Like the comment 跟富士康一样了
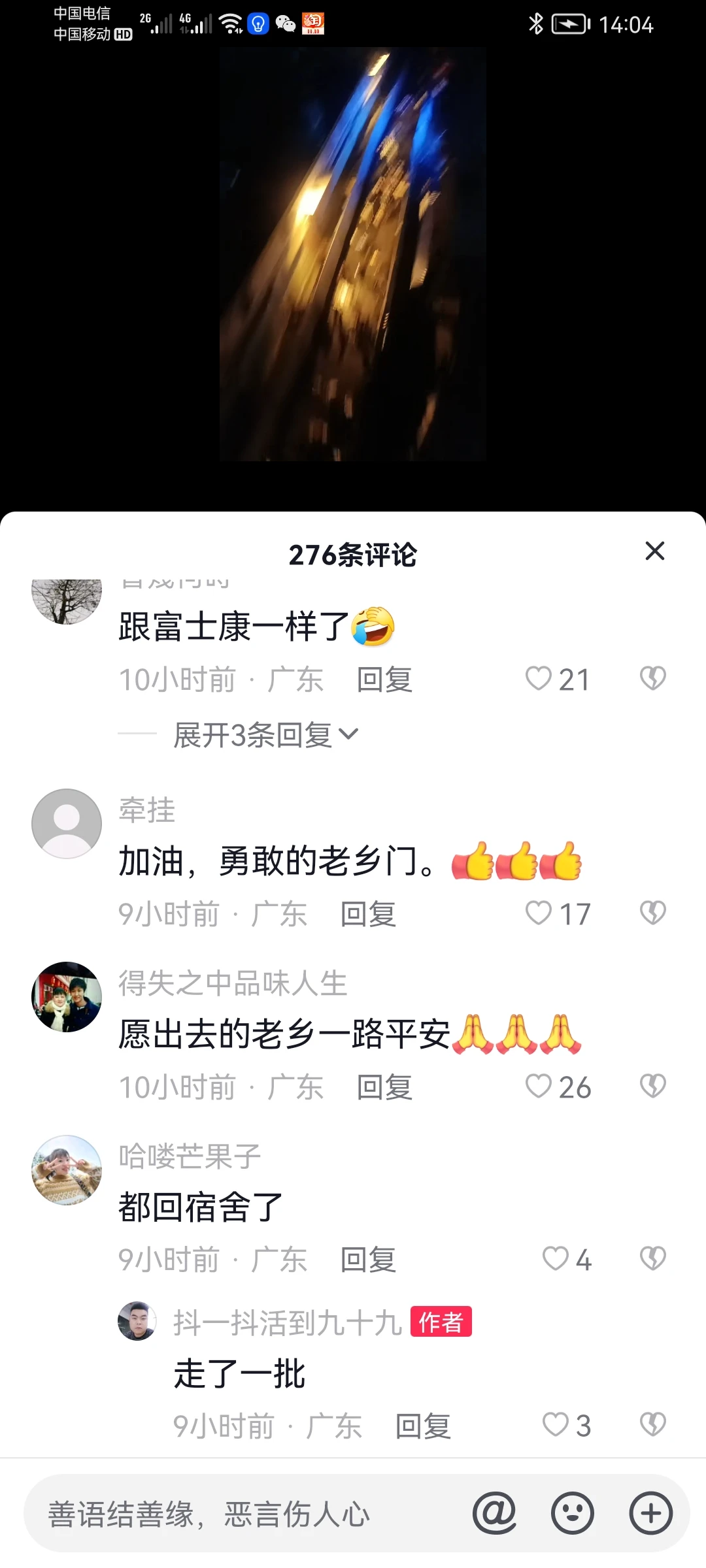The height and width of the screenshot is (1568, 706). (x=539, y=679)
